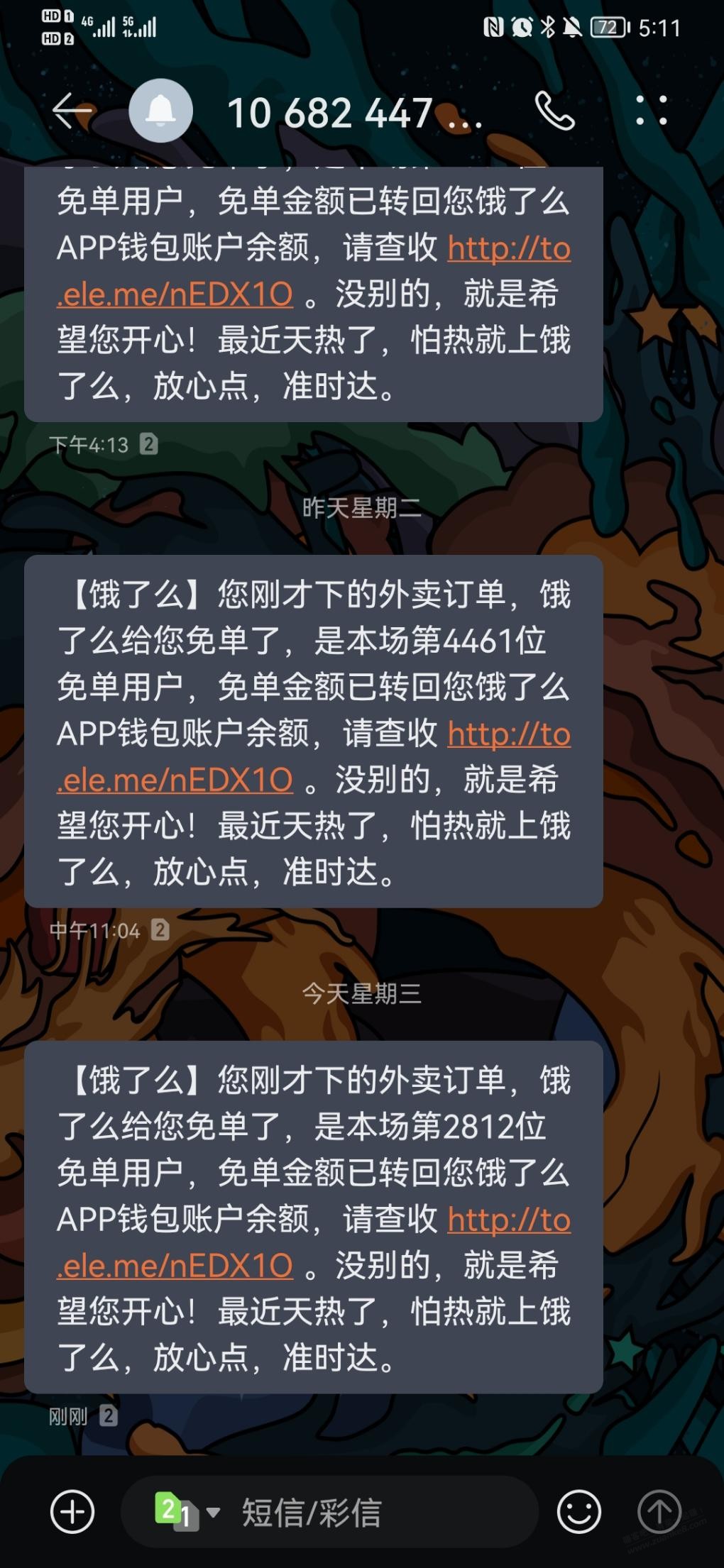
Task: Call the number 10 682 447
Action: tap(554, 111)
